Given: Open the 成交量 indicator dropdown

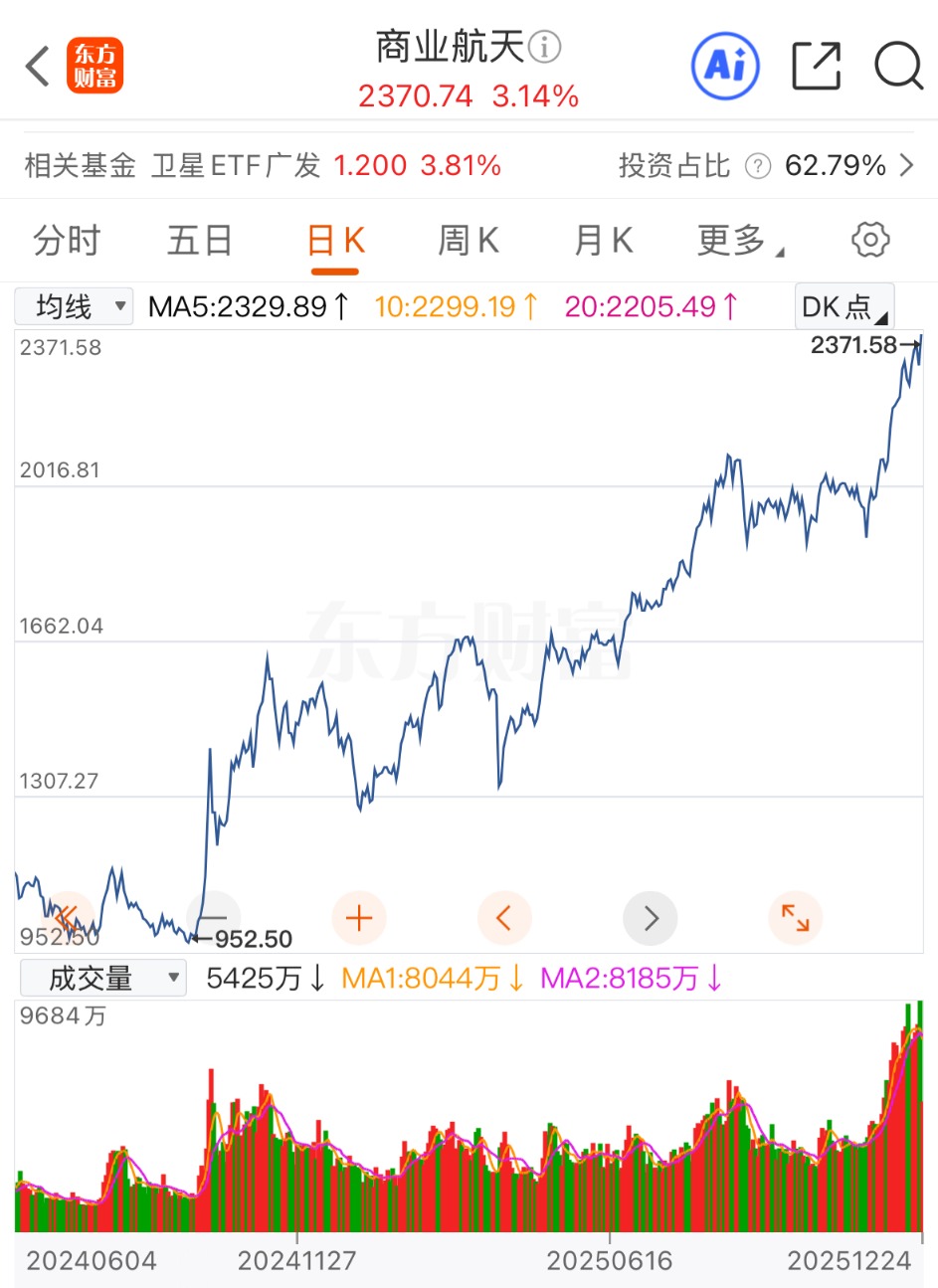Looking at the screenshot, I should [x=102, y=978].
